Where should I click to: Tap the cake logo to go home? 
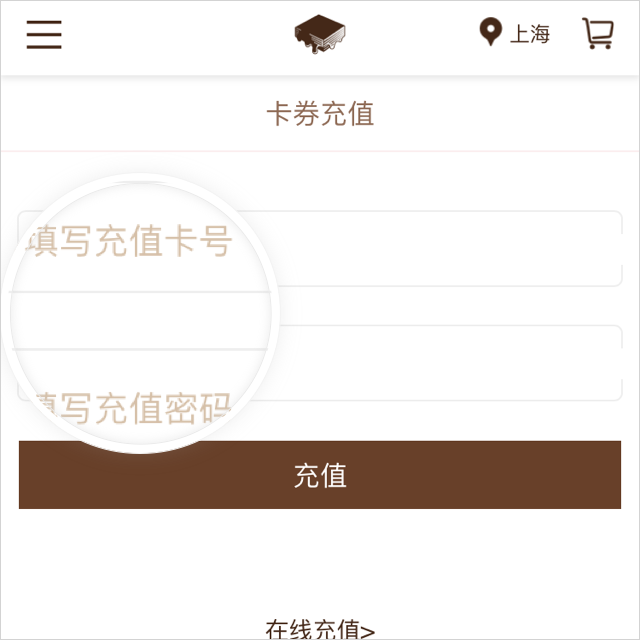pyautogui.click(x=320, y=34)
